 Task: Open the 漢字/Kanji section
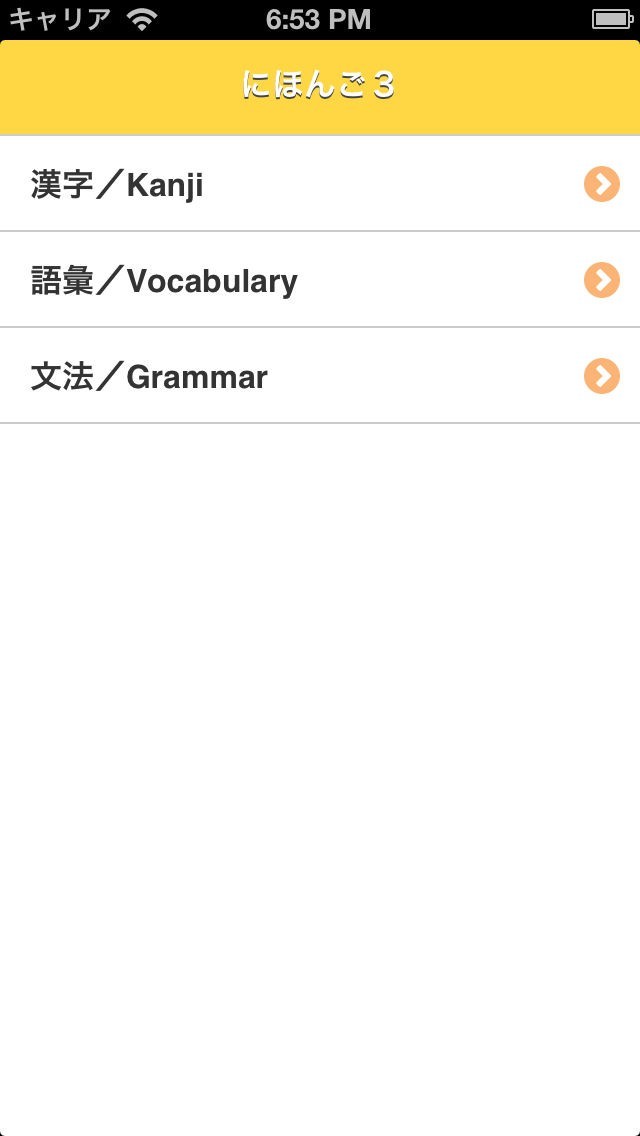point(320,183)
